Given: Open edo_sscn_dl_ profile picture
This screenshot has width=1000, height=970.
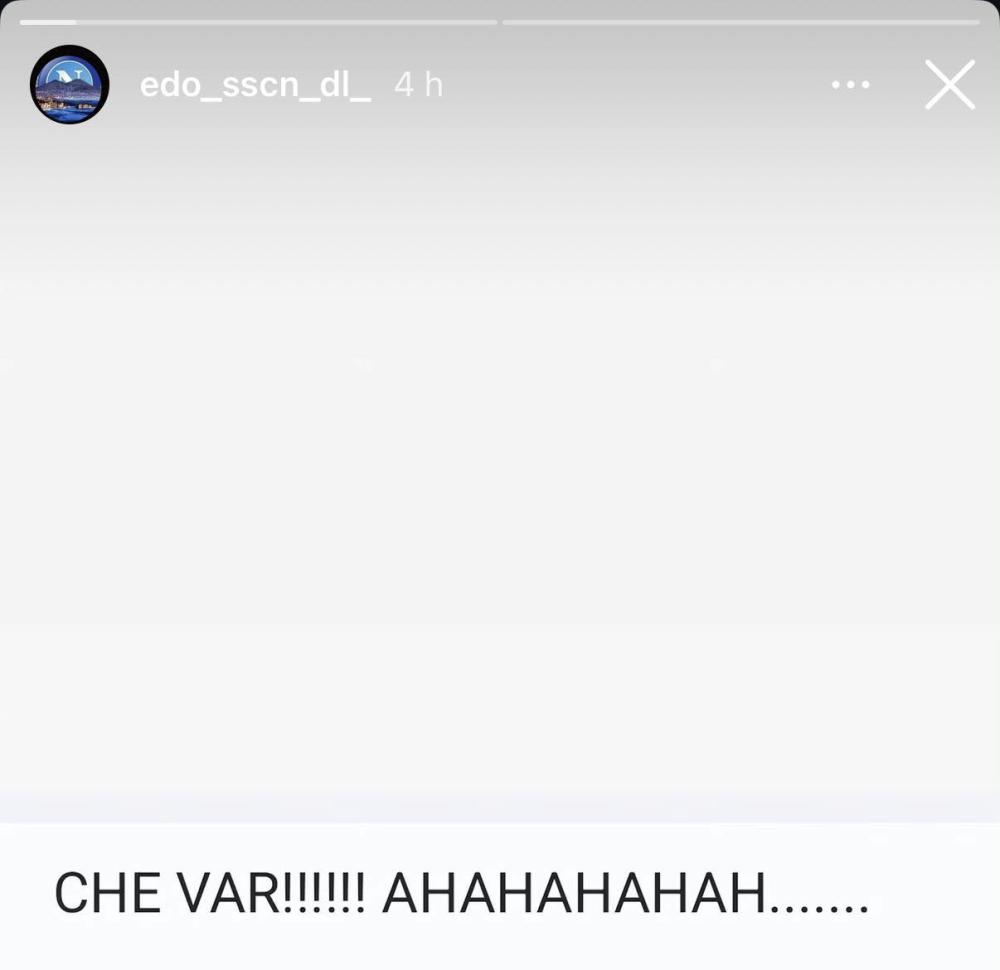Looking at the screenshot, I should [x=69, y=85].
